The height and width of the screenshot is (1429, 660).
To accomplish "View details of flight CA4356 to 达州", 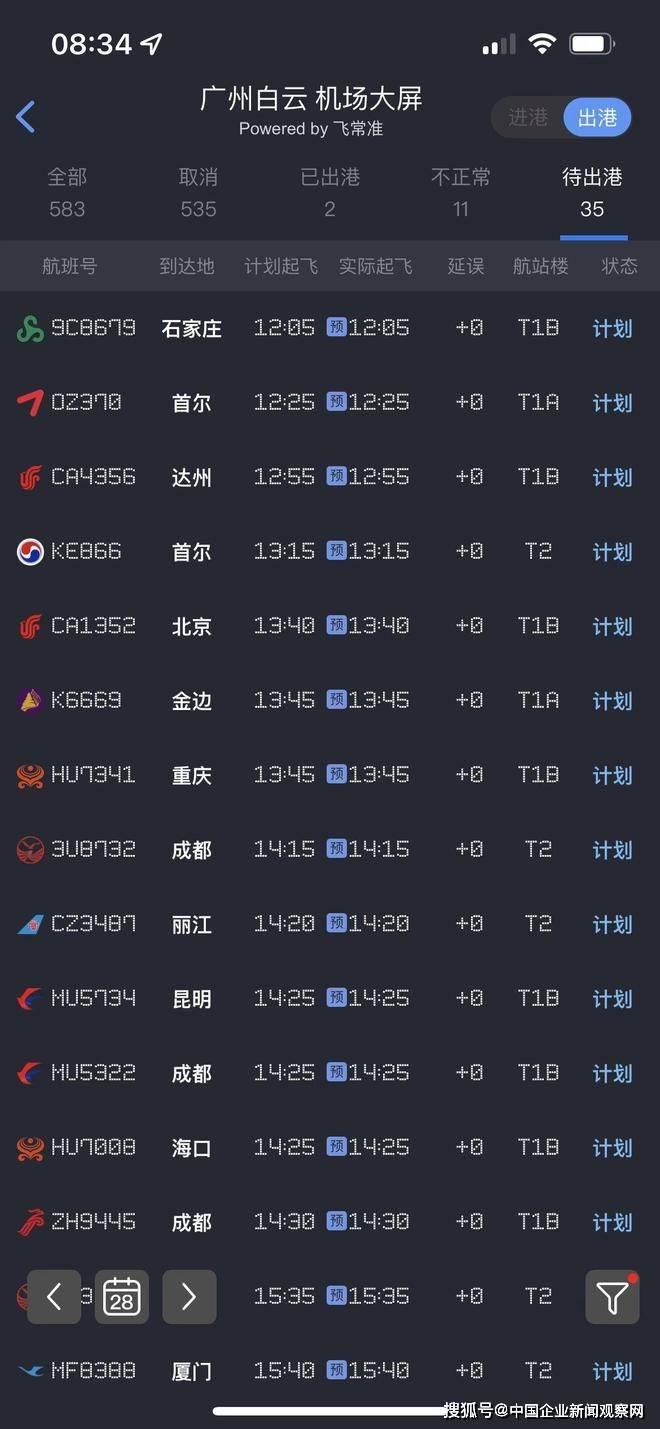I will (330, 477).
